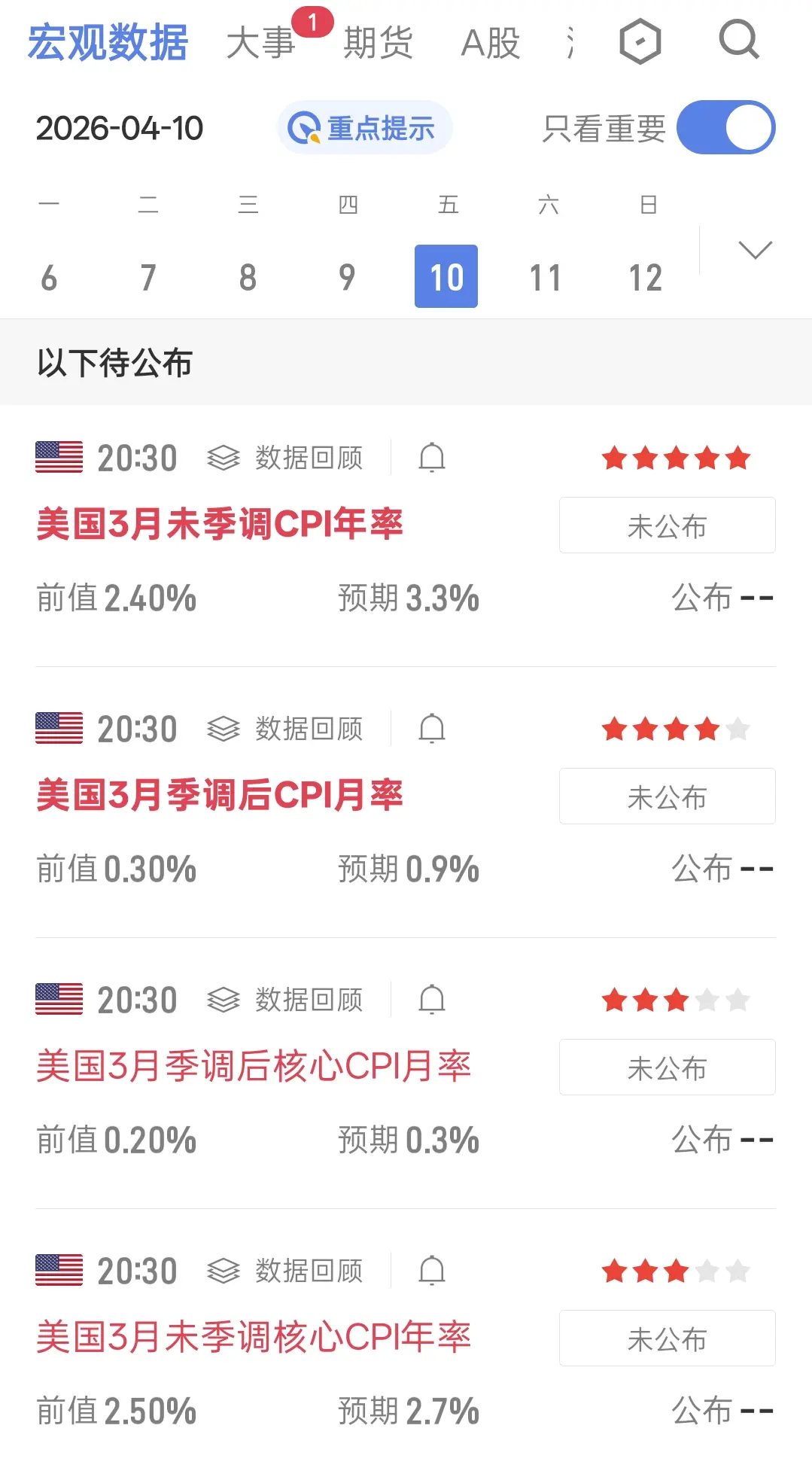812x1477 pixels.
Task: Tap 未公布 button for 美国3月季调后CPI月率
Action: [667, 796]
